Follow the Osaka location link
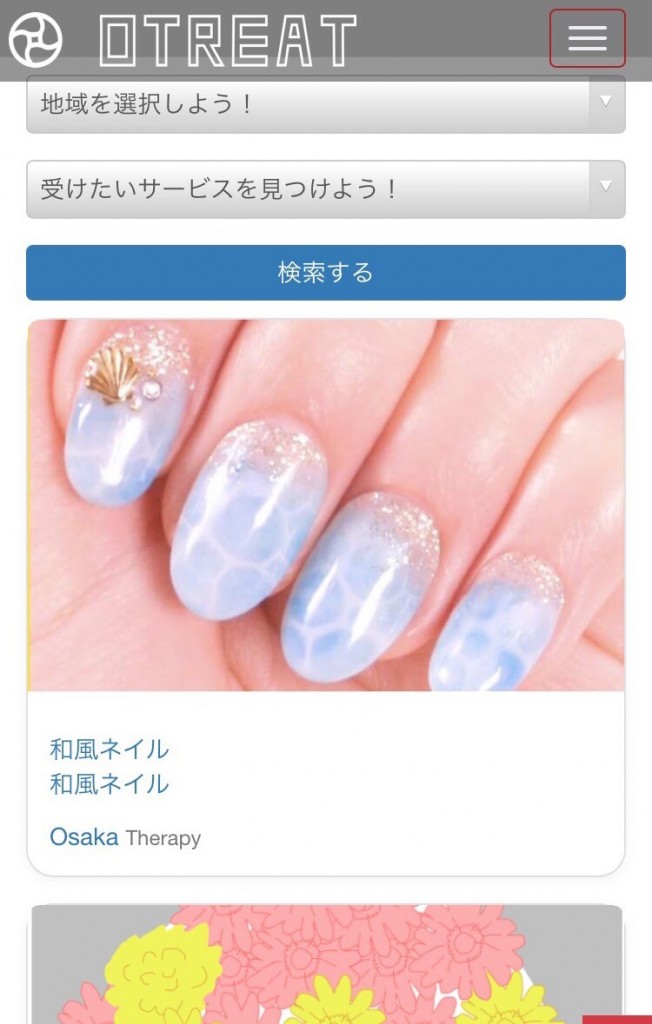The width and height of the screenshot is (652, 1024). [x=84, y=837]
